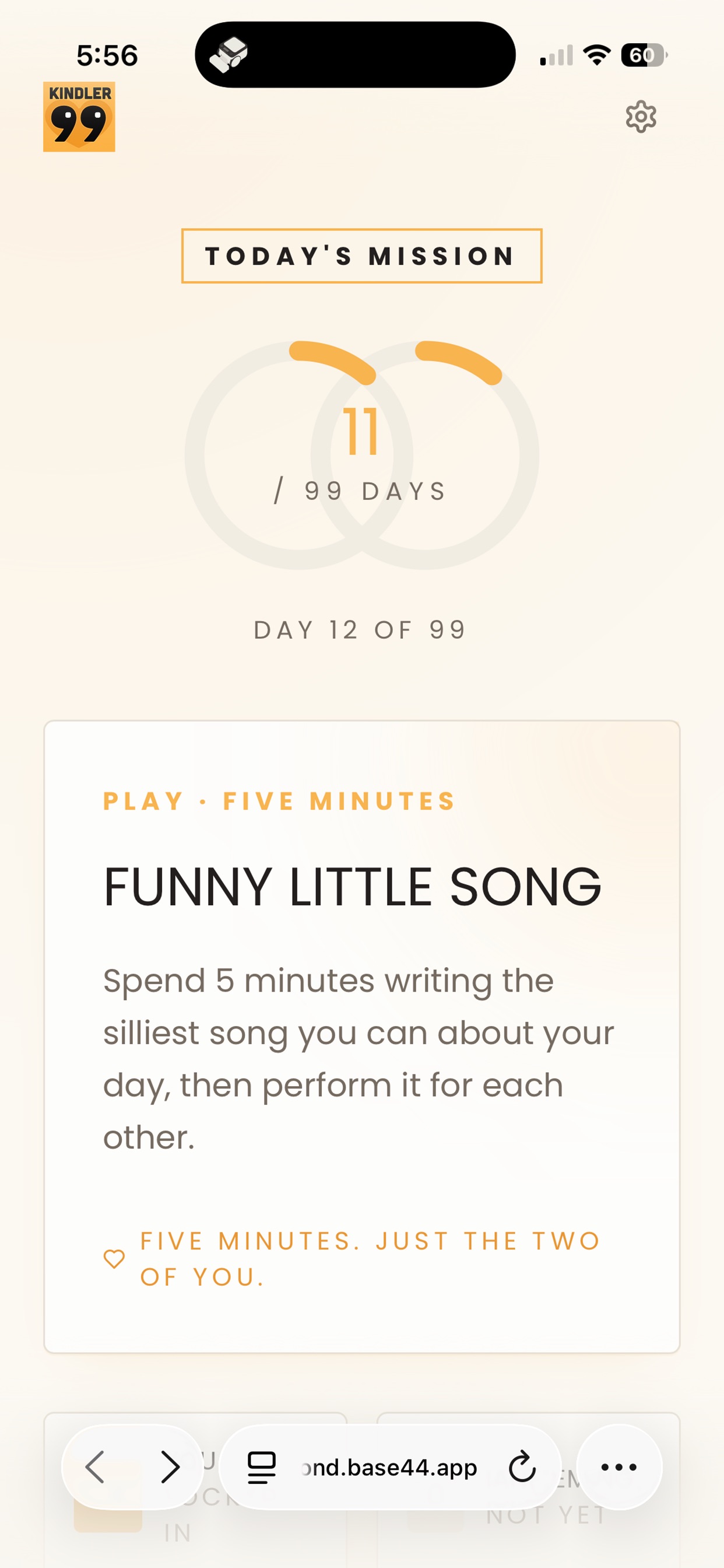Tap the Kindler 99 logo

coord(79,117)
